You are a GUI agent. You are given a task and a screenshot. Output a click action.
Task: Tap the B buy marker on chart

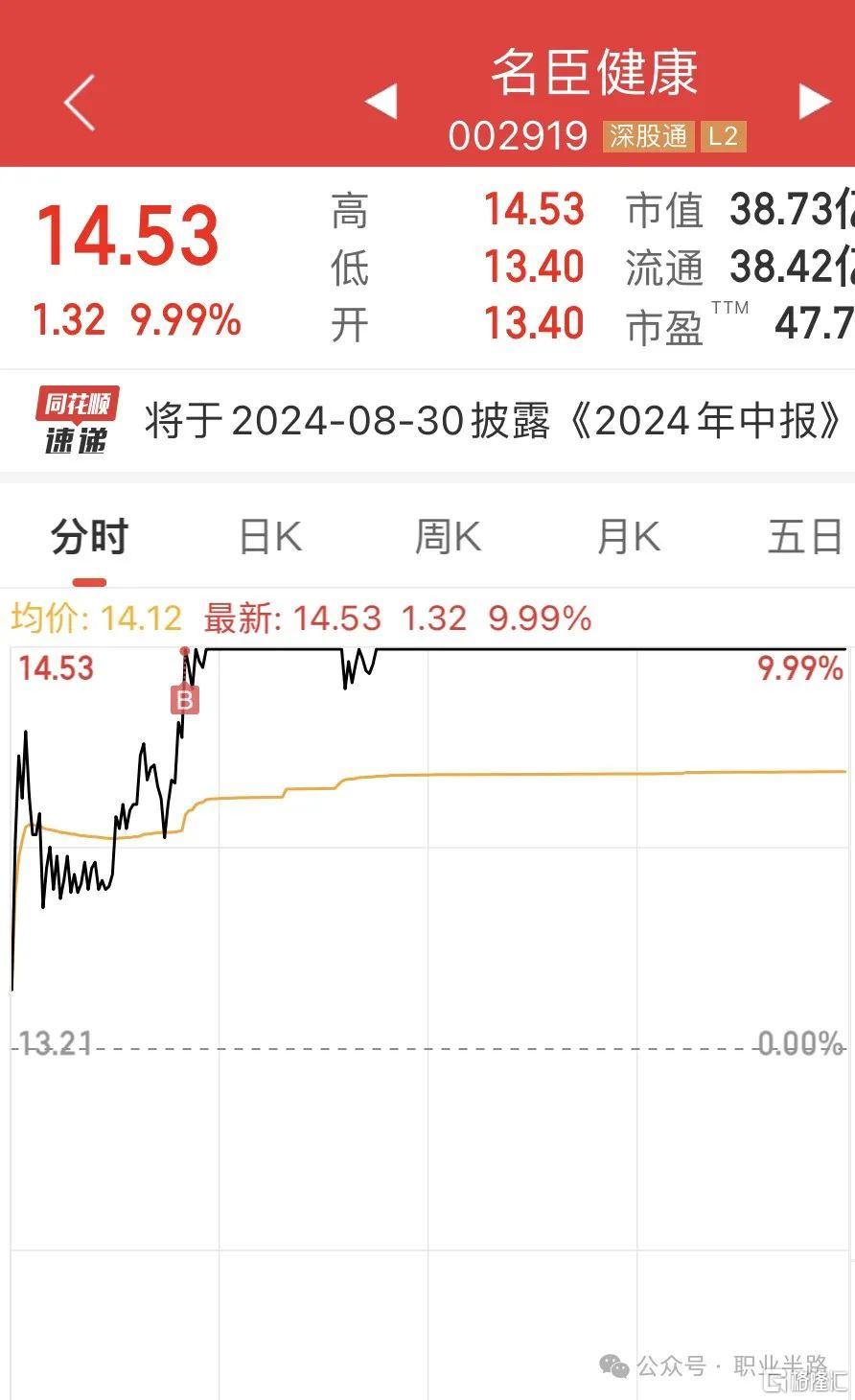(184, 700)
